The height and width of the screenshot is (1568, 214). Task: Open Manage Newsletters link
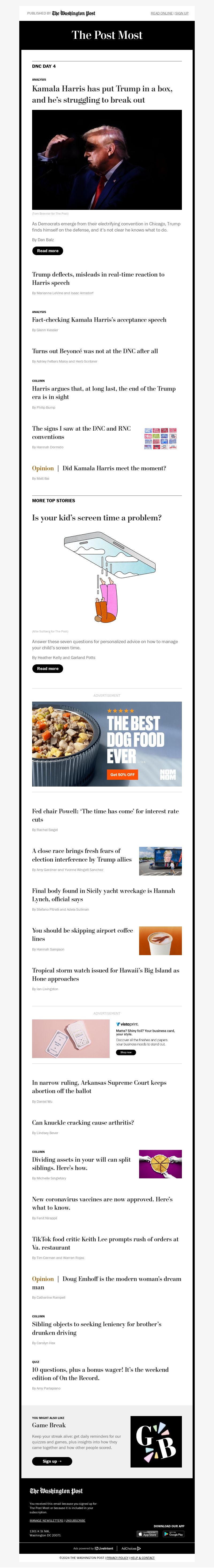click(46, 1521)
